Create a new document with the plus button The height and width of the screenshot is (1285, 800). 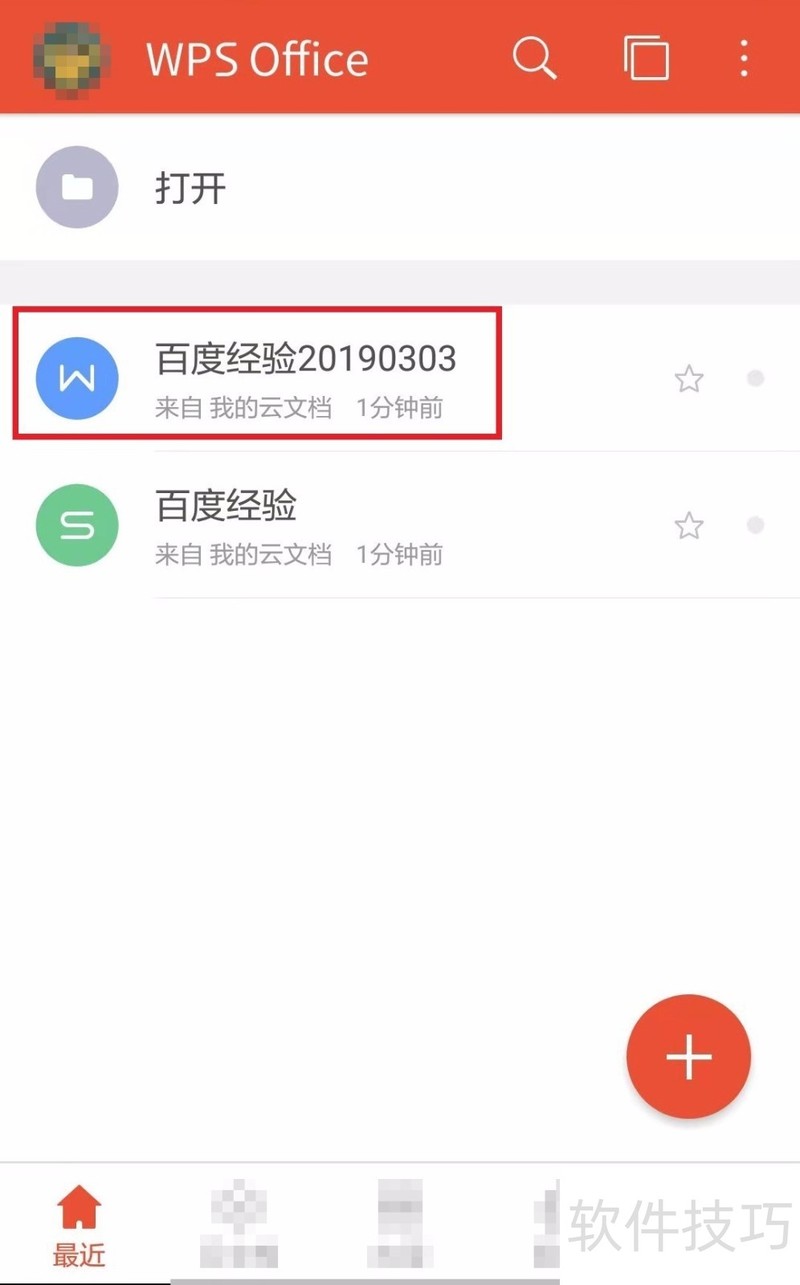[688, 1057]
